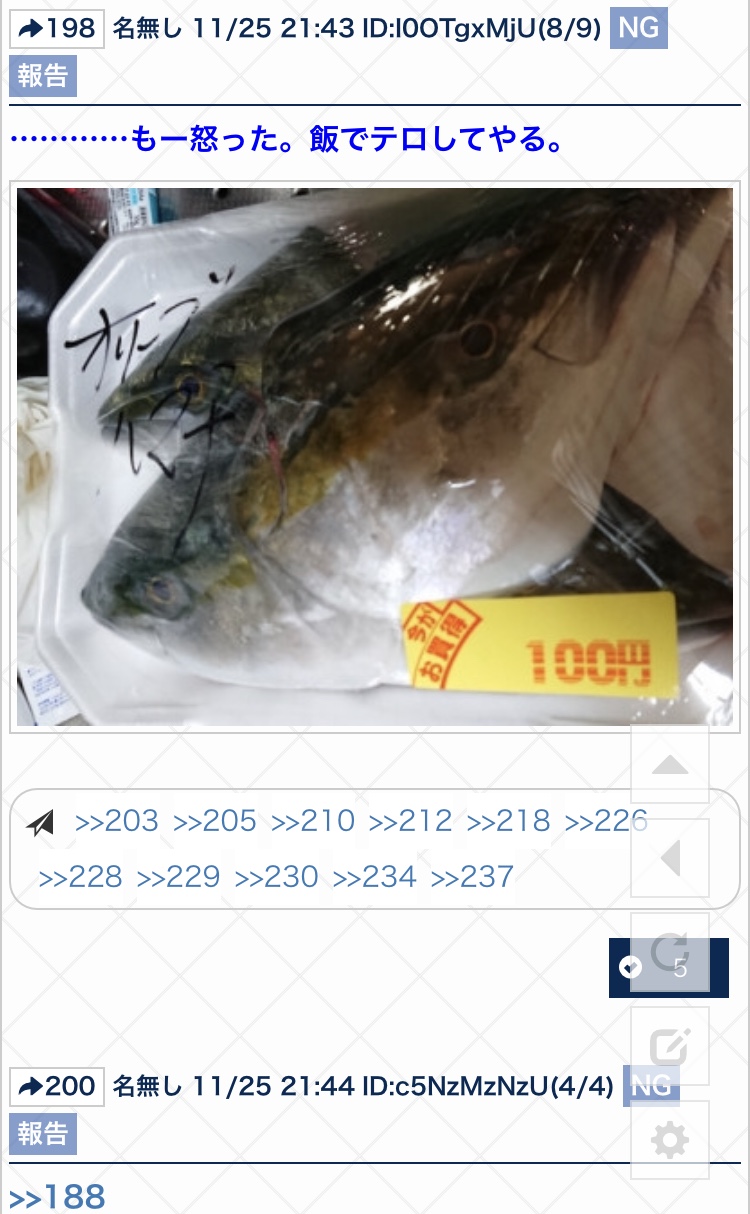The height and width of the screenshot is (1214, 750).
Task: Jump to reply >>237
Action: [472, 877]
